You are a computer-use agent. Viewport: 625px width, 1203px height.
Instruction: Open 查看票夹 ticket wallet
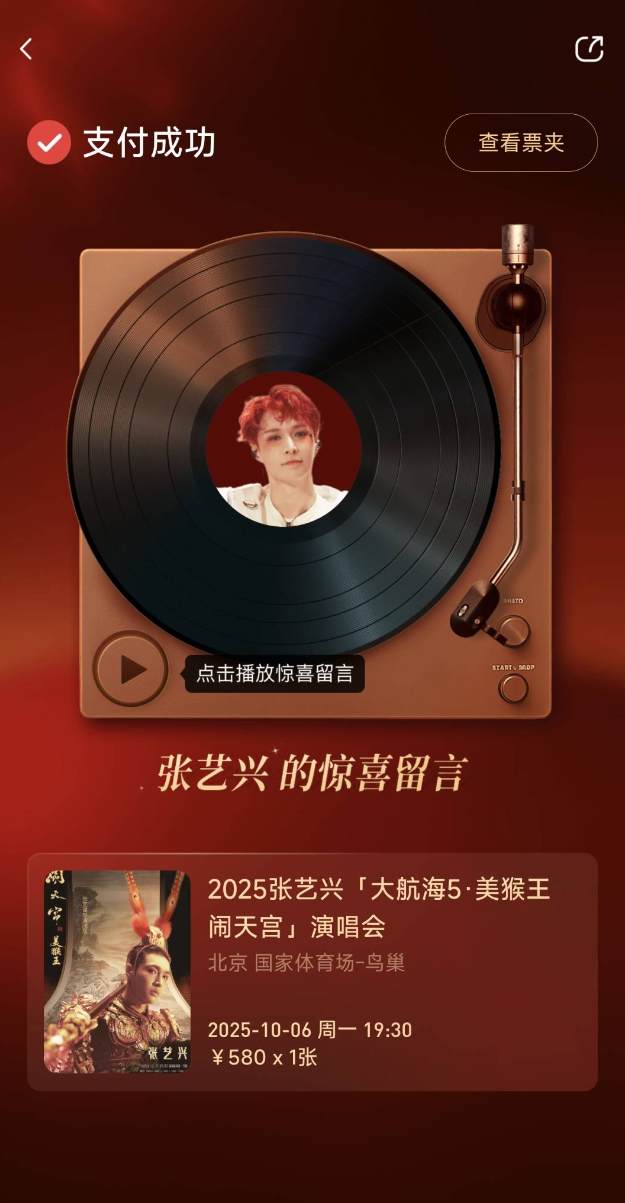(521, 143)
